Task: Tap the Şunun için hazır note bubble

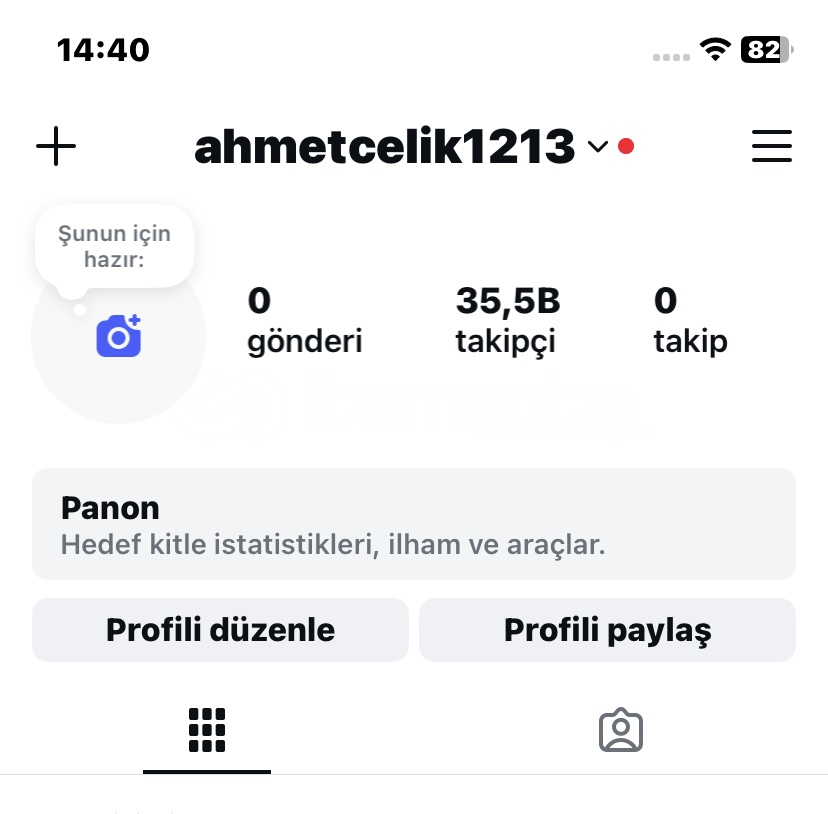Action: (x=114, y=246)
